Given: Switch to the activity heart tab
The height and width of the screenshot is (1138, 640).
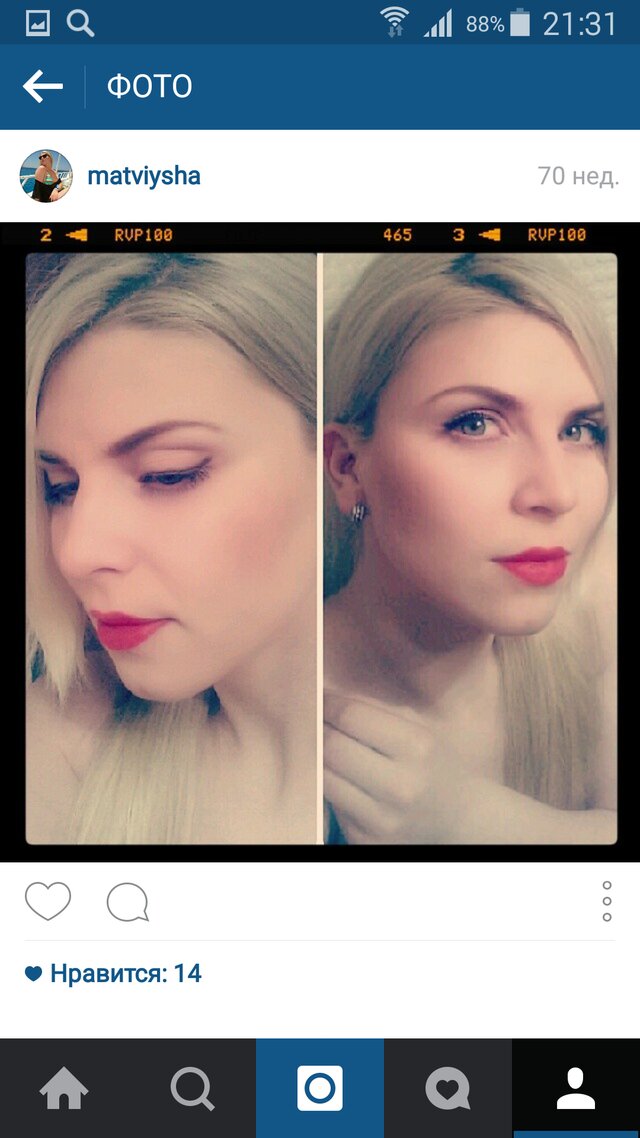Looking at the screenshot, I should coord(448,1088).
